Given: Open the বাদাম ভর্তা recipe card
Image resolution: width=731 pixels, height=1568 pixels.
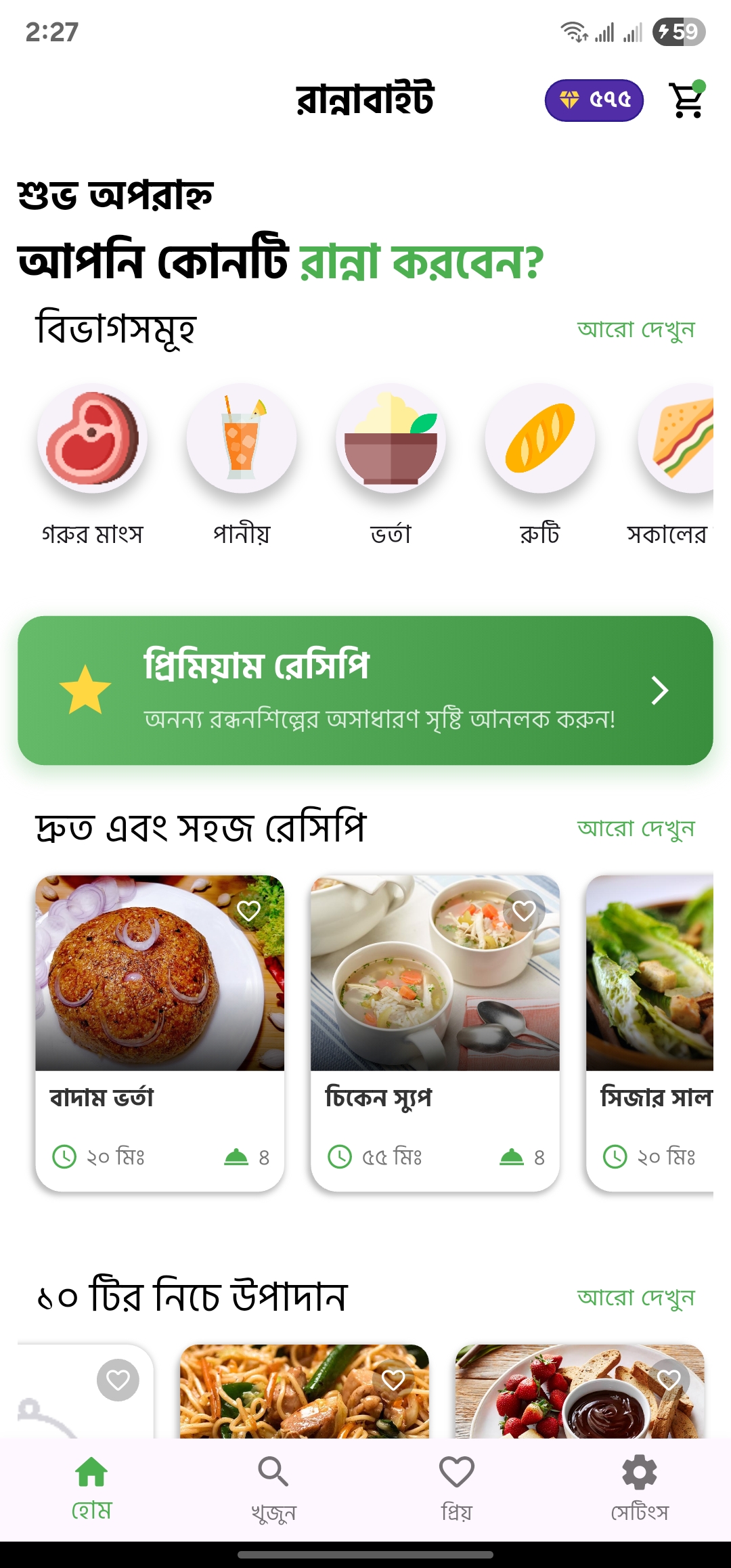Looking at the screenshot, I should (x=160, y=1033).
